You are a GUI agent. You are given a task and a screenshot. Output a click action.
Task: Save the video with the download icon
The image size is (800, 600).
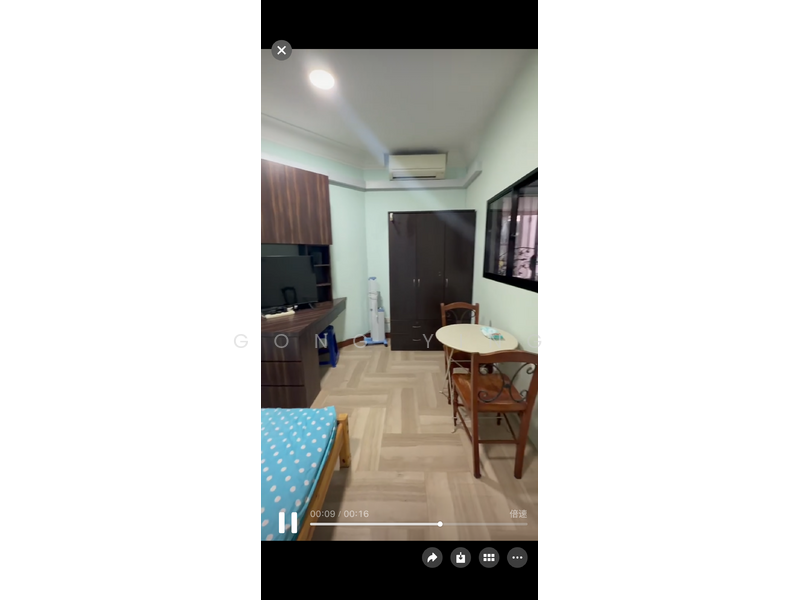pyautogui.click(x=460, y=558)
